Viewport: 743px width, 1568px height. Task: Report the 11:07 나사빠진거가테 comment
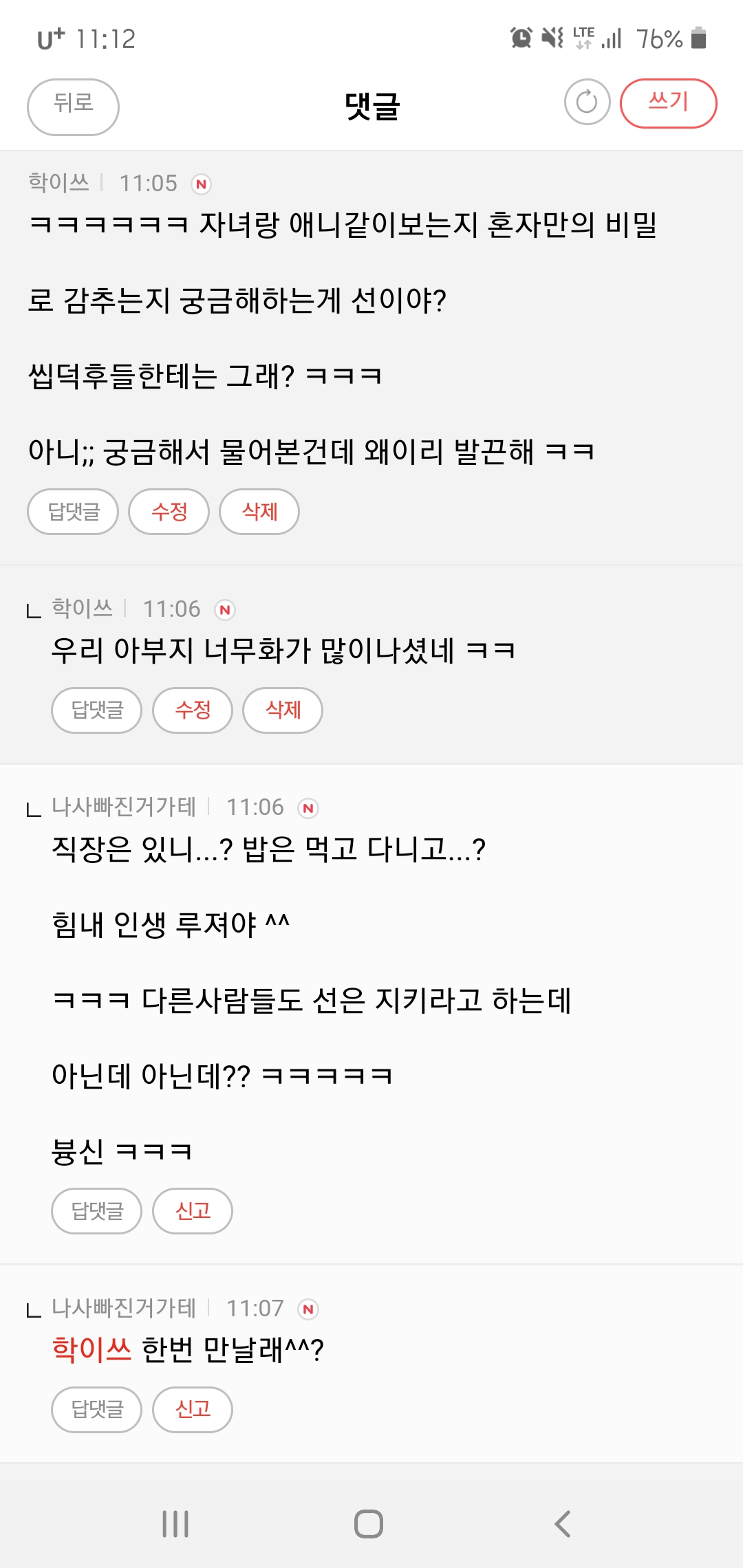coord(192,1410)
